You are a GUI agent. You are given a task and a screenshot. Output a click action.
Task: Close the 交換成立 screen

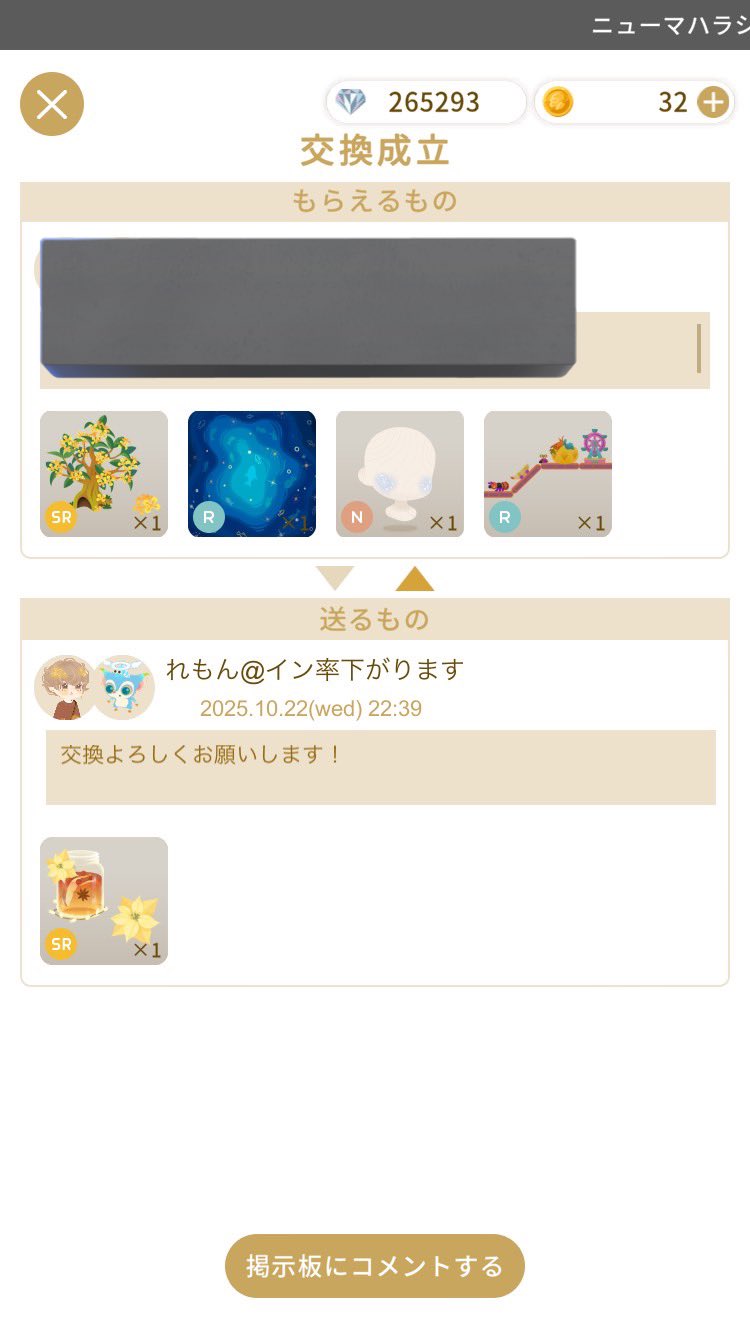coord(52,104)
